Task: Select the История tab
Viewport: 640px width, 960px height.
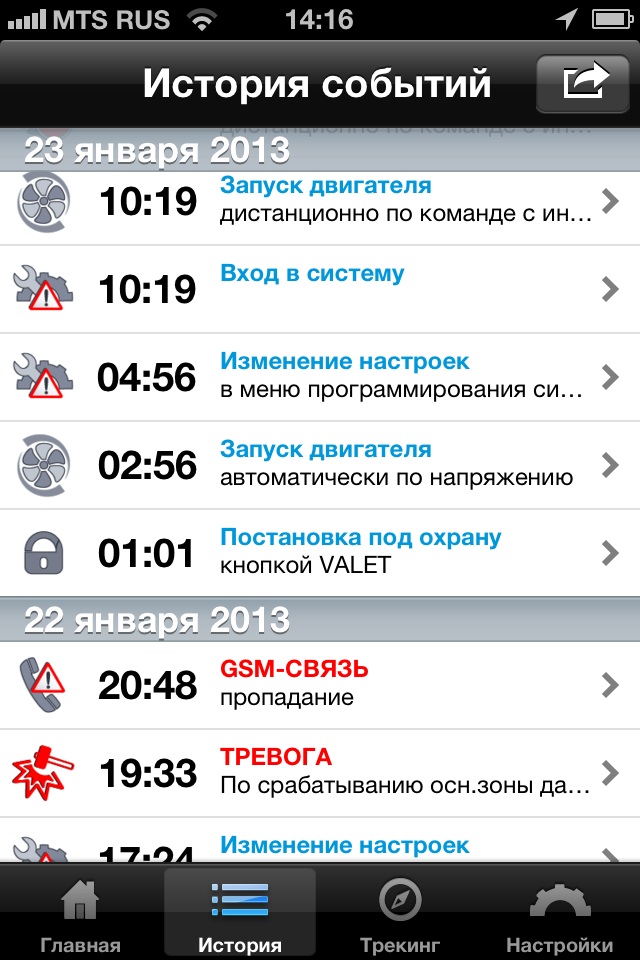Action: coord(240,915)
